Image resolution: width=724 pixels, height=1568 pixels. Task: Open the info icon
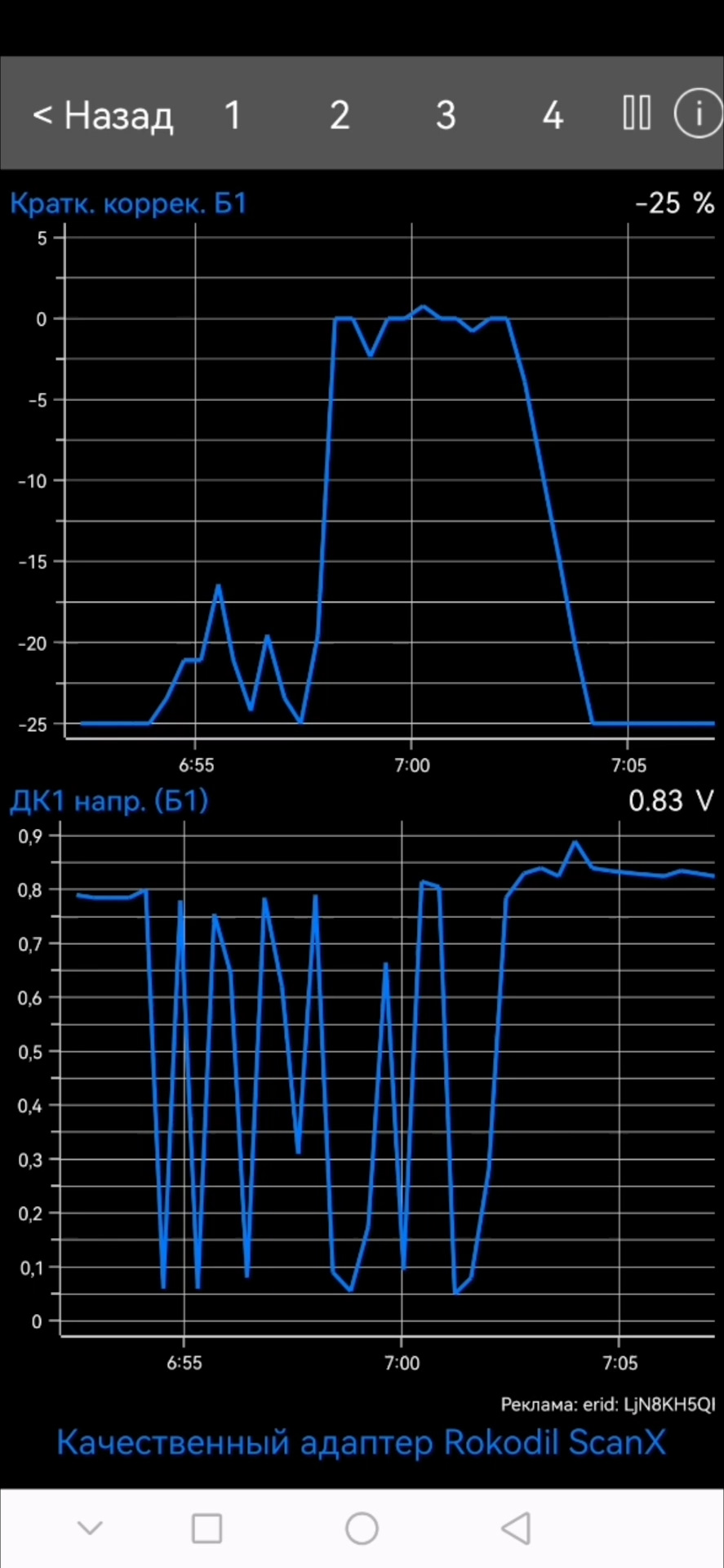coord(698,114)
